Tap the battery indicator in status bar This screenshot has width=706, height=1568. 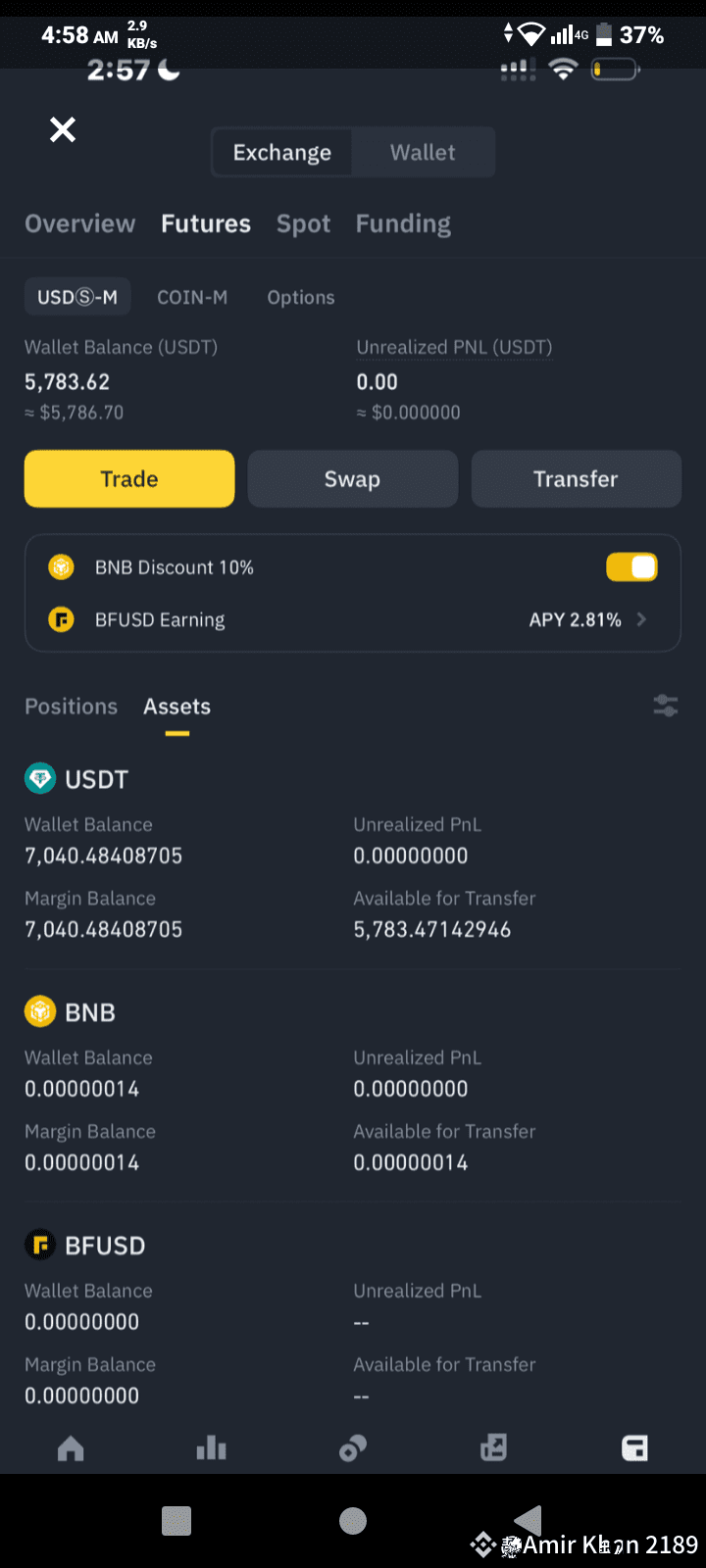pyautogui.click(x=605, y=35)
